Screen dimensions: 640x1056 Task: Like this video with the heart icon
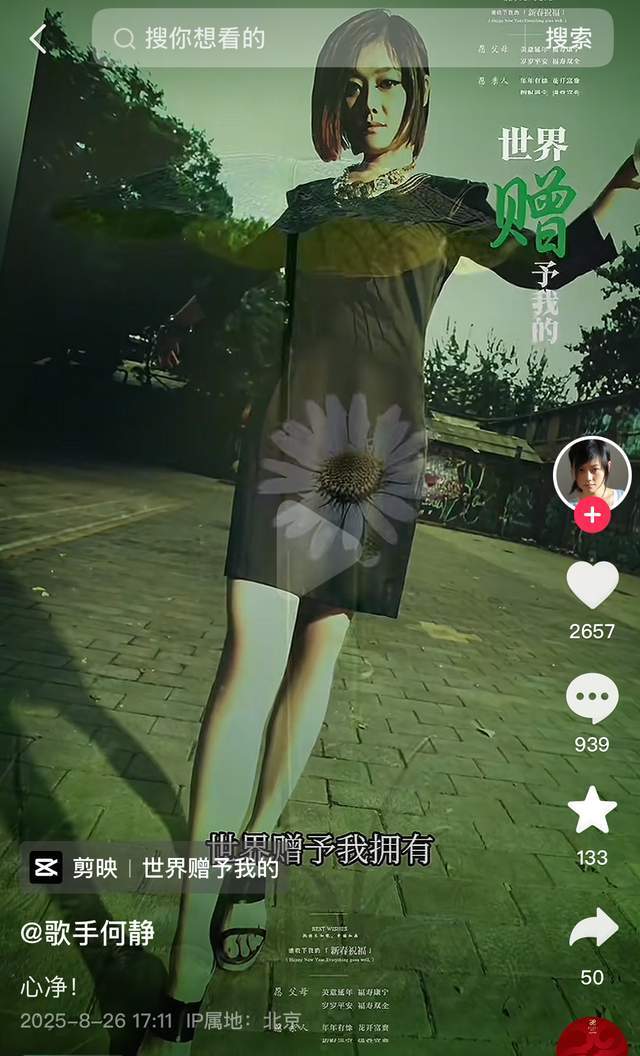[x=592, y=586]
